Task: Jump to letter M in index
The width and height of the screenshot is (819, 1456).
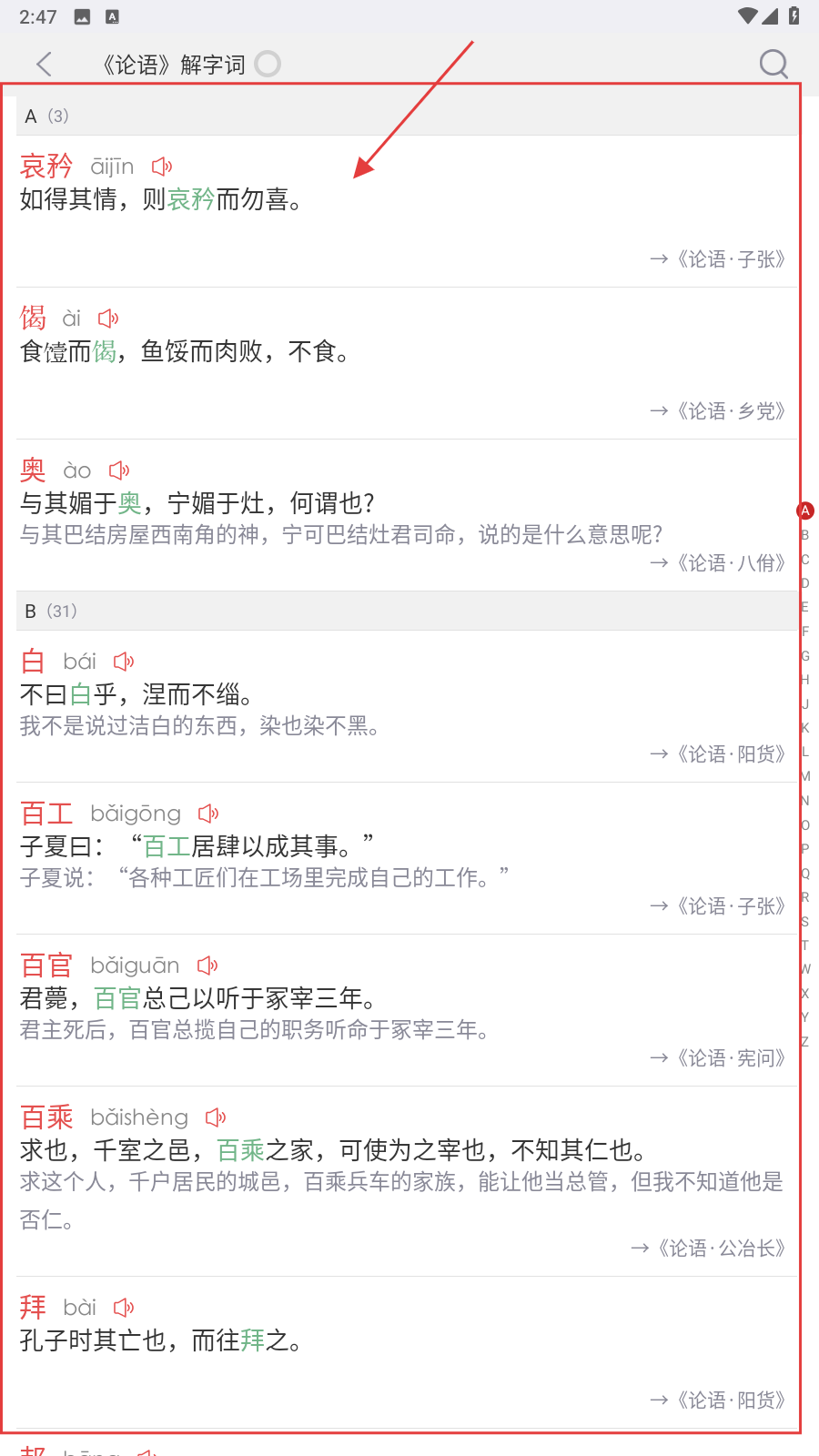Action: click(805, 776)
